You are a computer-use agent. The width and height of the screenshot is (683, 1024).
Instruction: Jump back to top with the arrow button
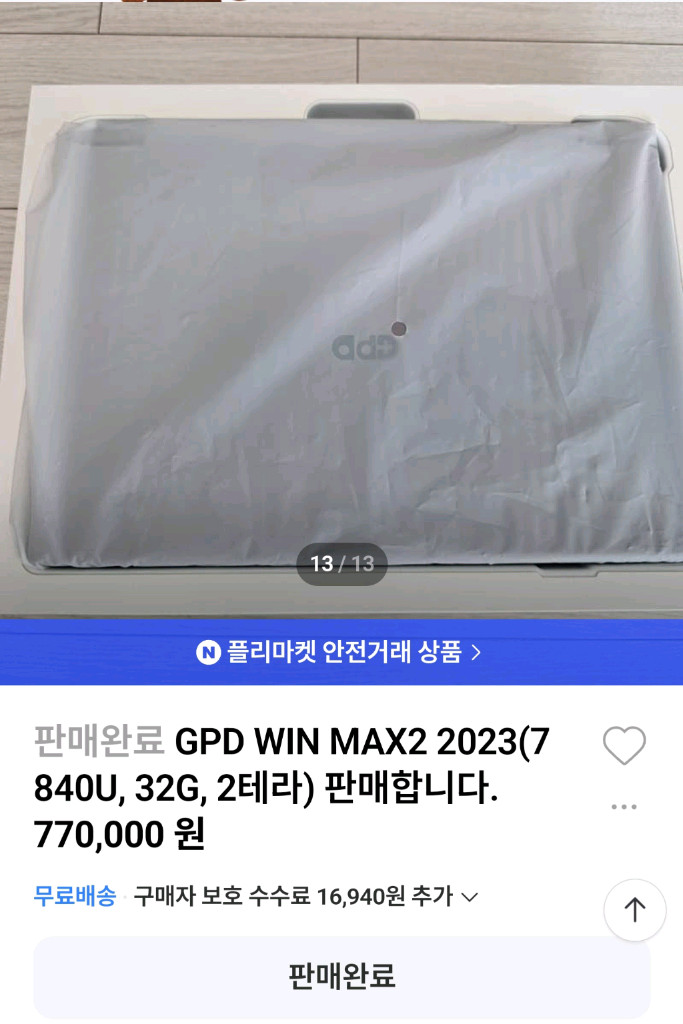[x=634, y=910]
